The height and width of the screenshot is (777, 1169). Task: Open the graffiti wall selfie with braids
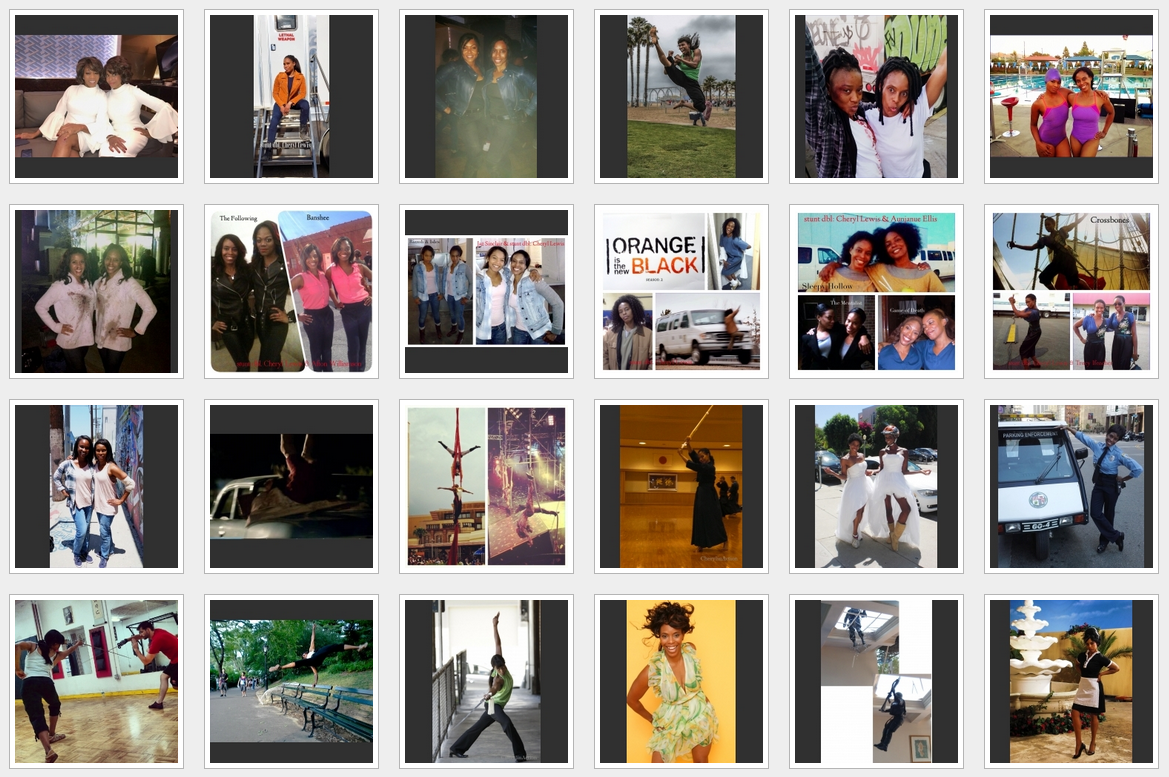[x=876, y=97]
